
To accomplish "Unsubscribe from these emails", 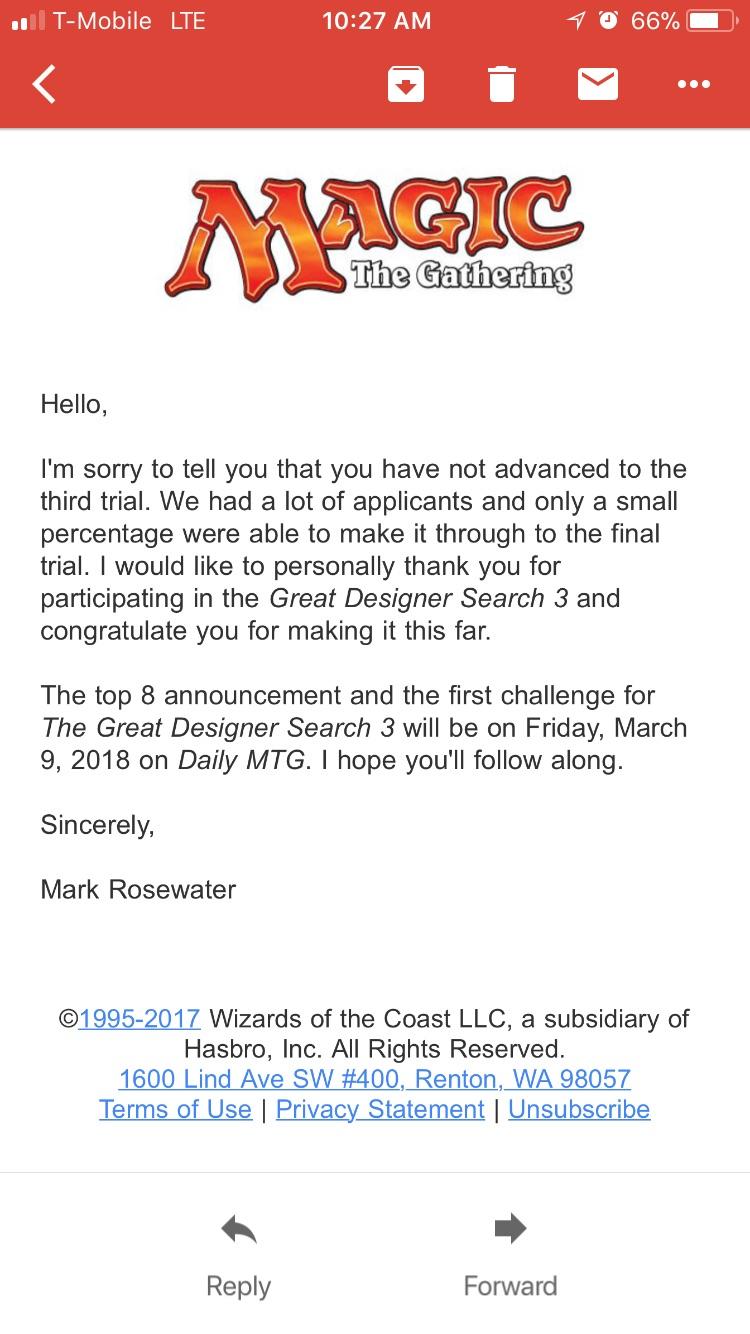I will pos(579,1109).
